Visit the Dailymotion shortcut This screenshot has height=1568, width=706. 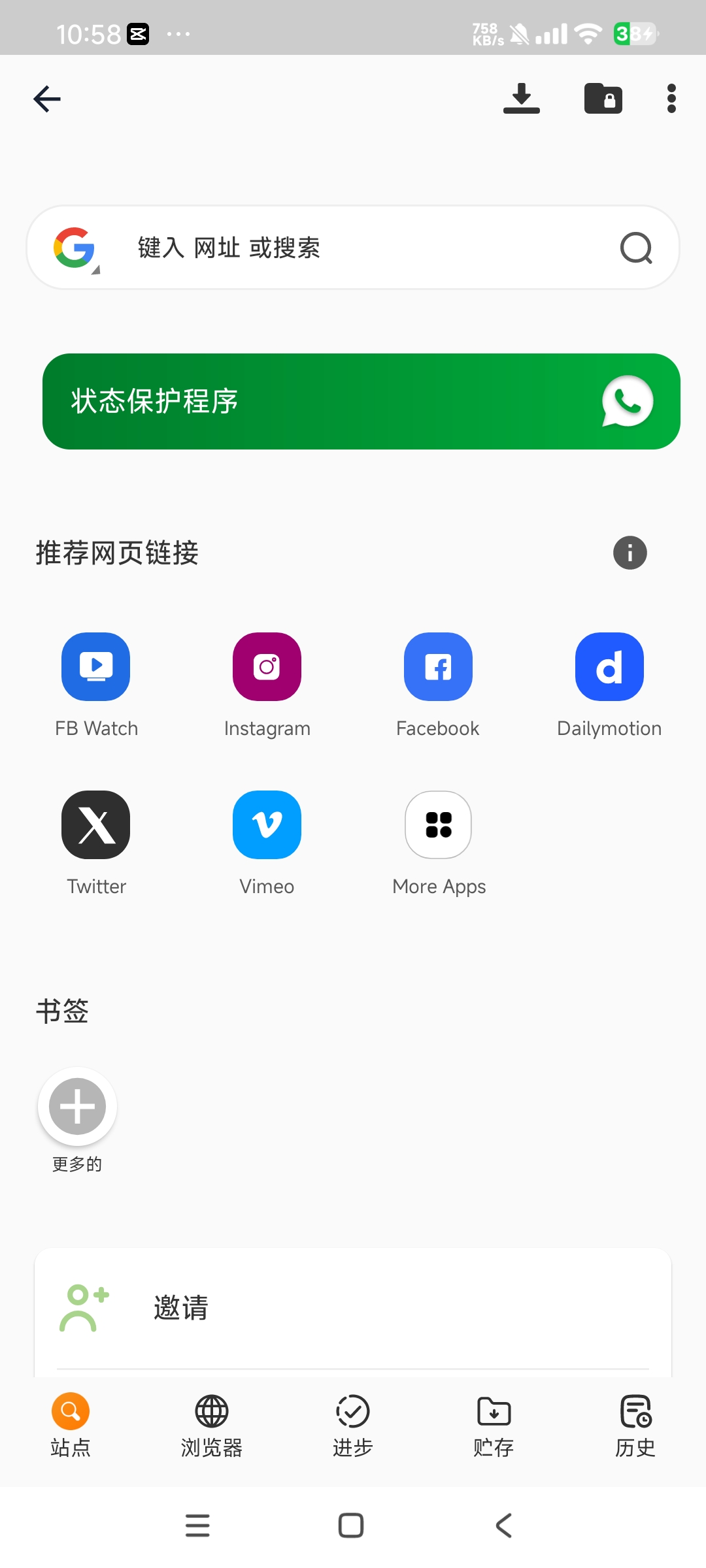click(609, 667)
